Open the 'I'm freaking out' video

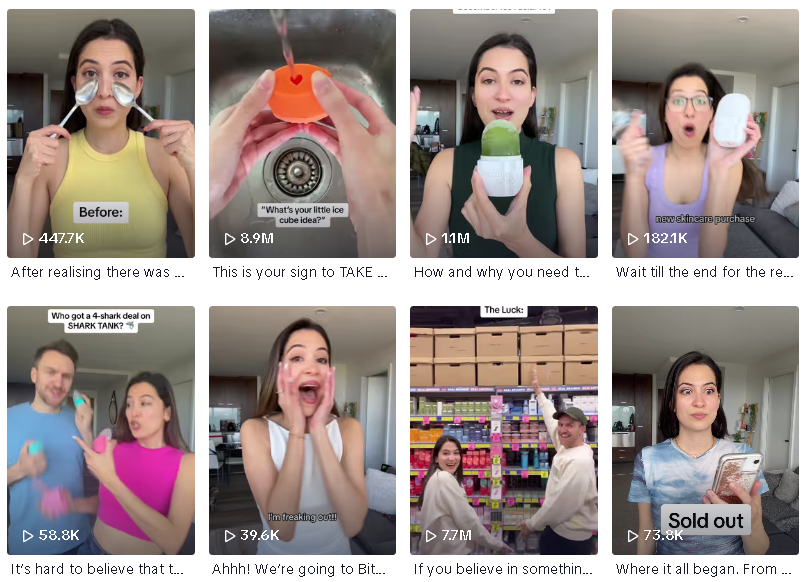coord(302,430)
